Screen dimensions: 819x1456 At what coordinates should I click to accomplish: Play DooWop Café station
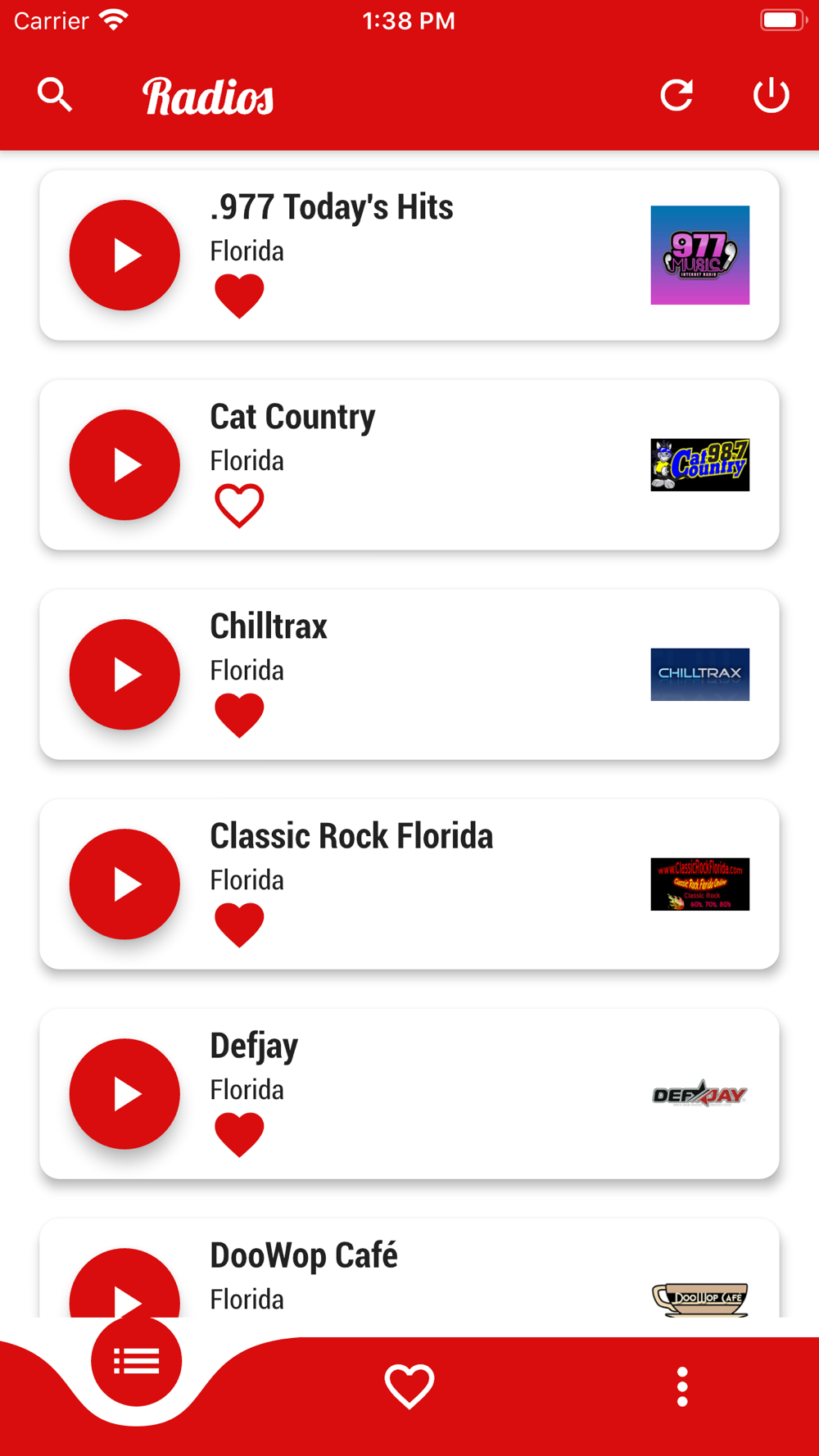pyautogui.click(x=124, y=1283)
